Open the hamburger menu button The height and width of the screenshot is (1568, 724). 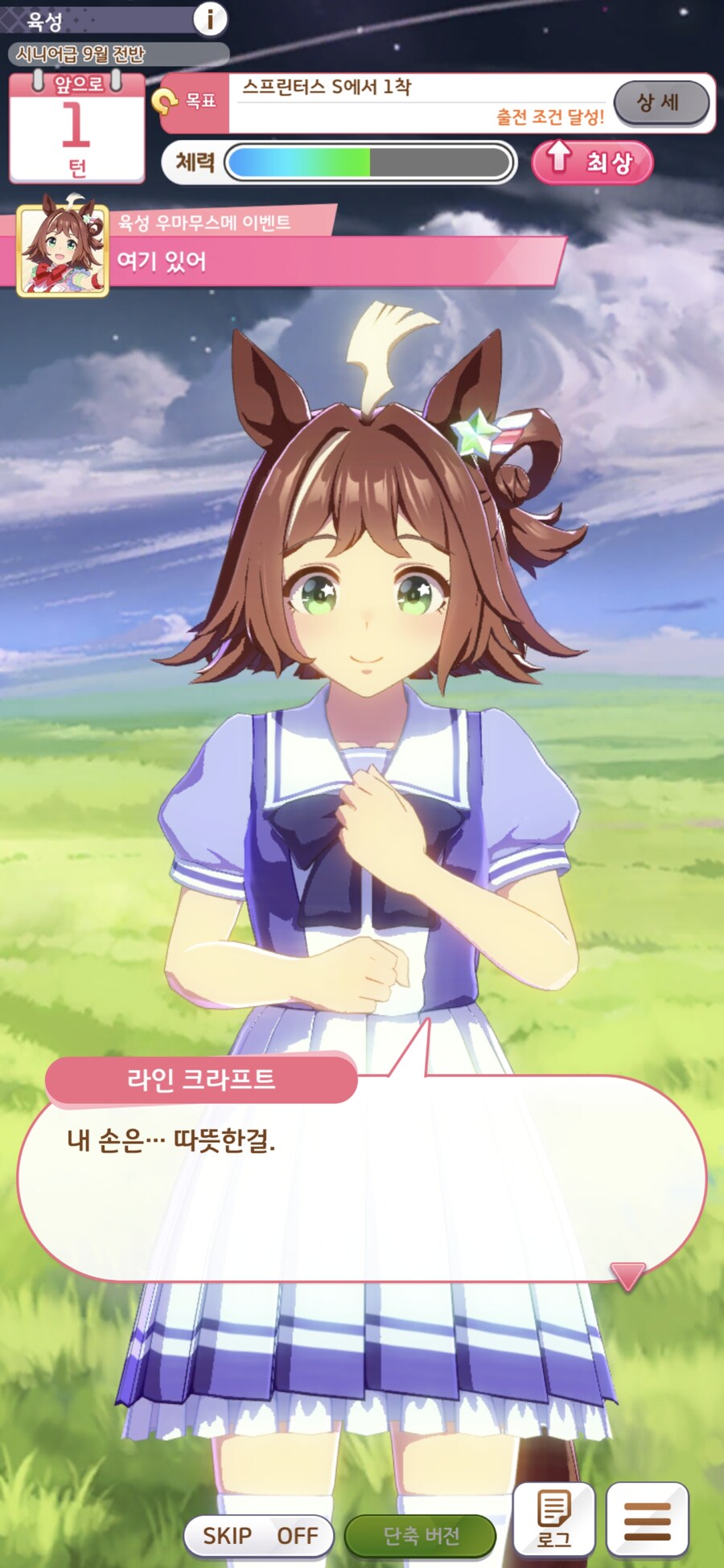click(647, 1519)
